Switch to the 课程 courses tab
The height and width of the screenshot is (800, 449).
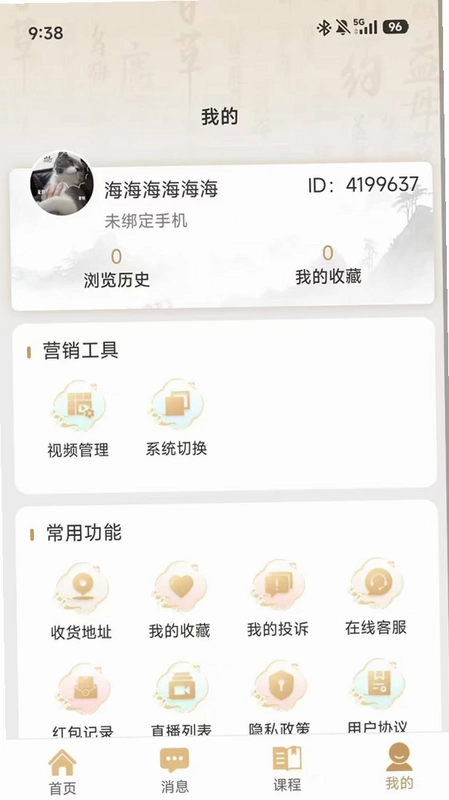coord(287,768)
